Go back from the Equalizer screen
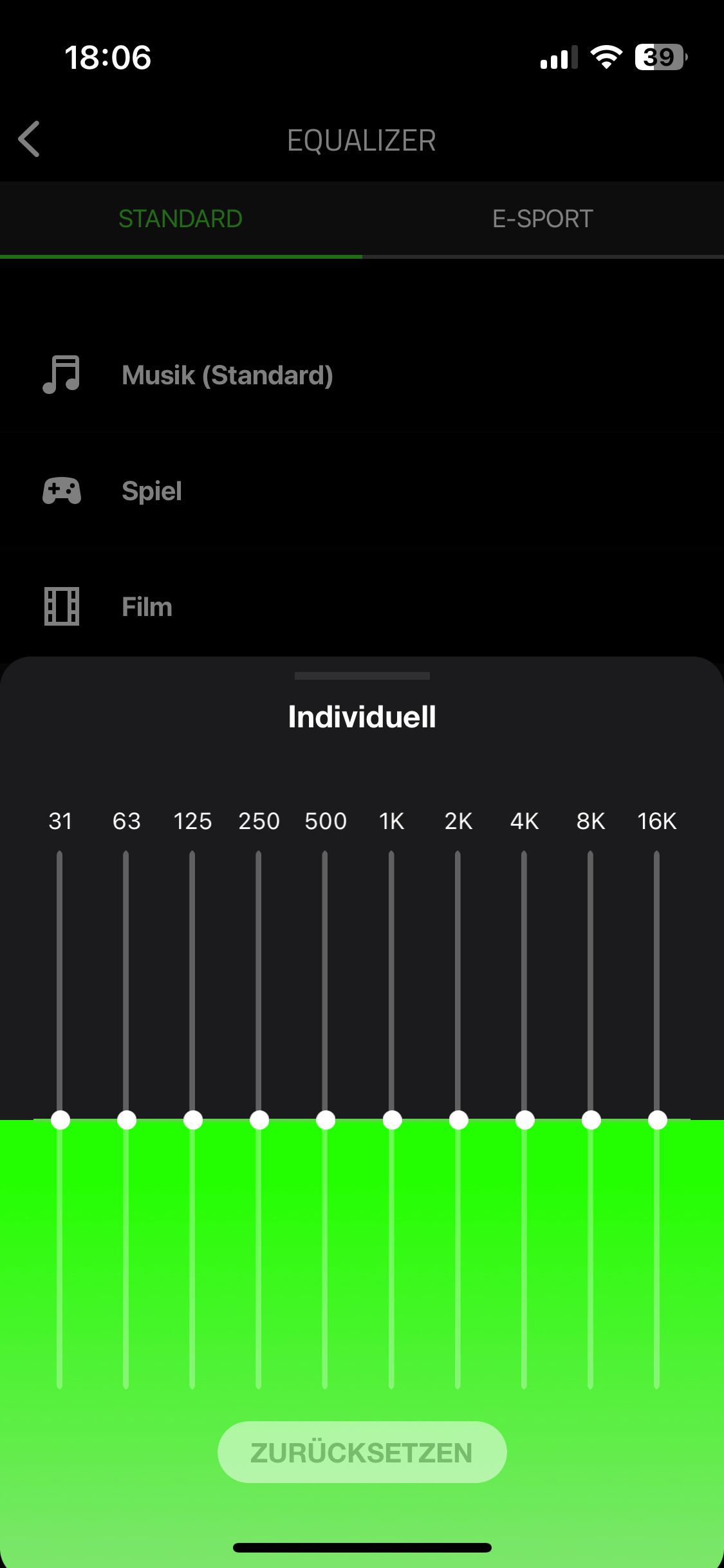Viewport: 724px width, 1568px height. pyautogui.click(x=30, y=139)
